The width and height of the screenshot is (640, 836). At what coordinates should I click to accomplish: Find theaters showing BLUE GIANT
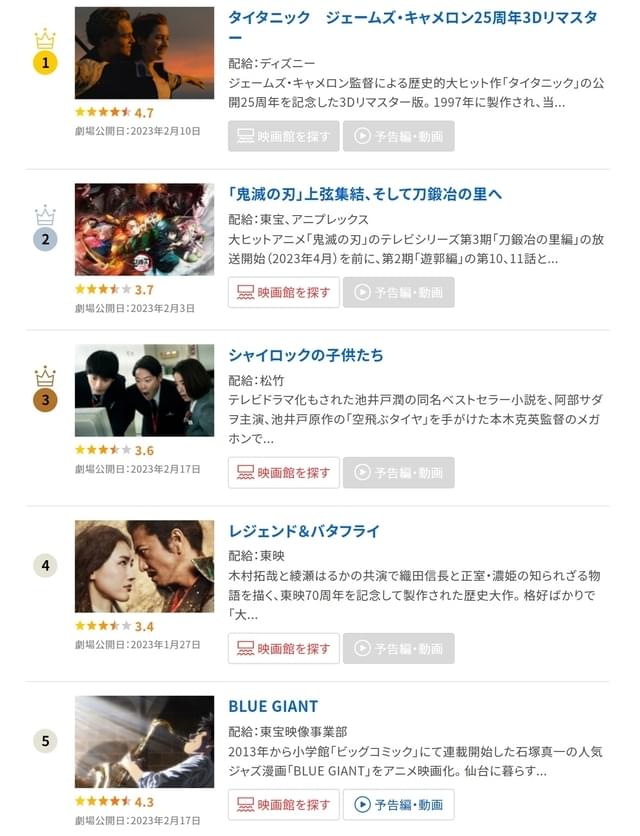[x=284, y=804]
